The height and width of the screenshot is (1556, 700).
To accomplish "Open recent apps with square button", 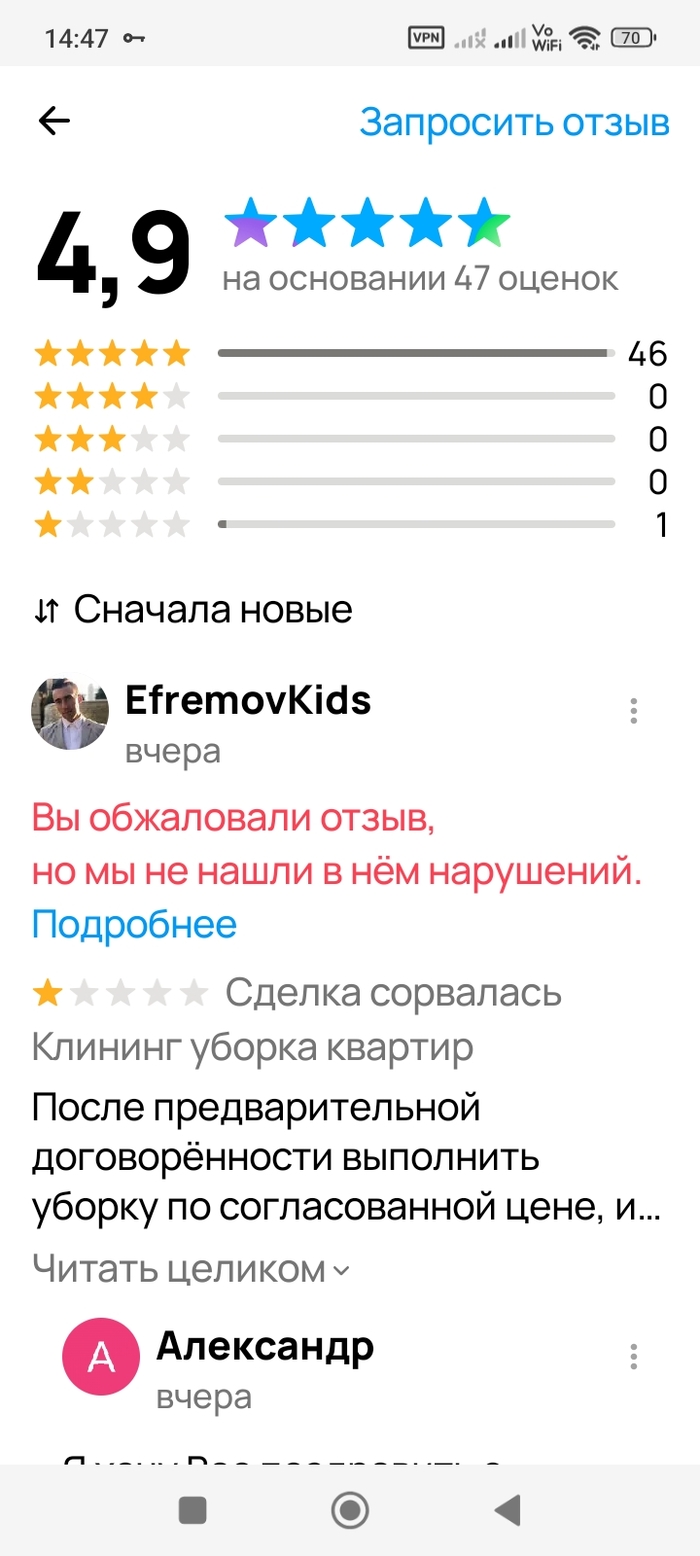I will coord(192,1510).
